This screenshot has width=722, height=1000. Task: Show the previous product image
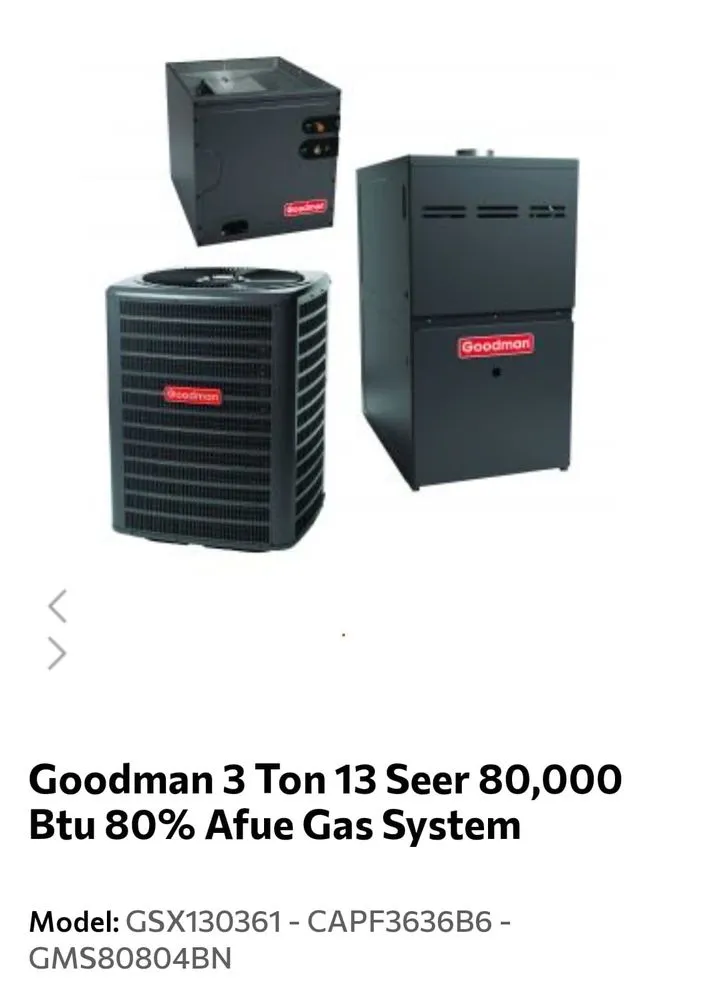point(58,605)
